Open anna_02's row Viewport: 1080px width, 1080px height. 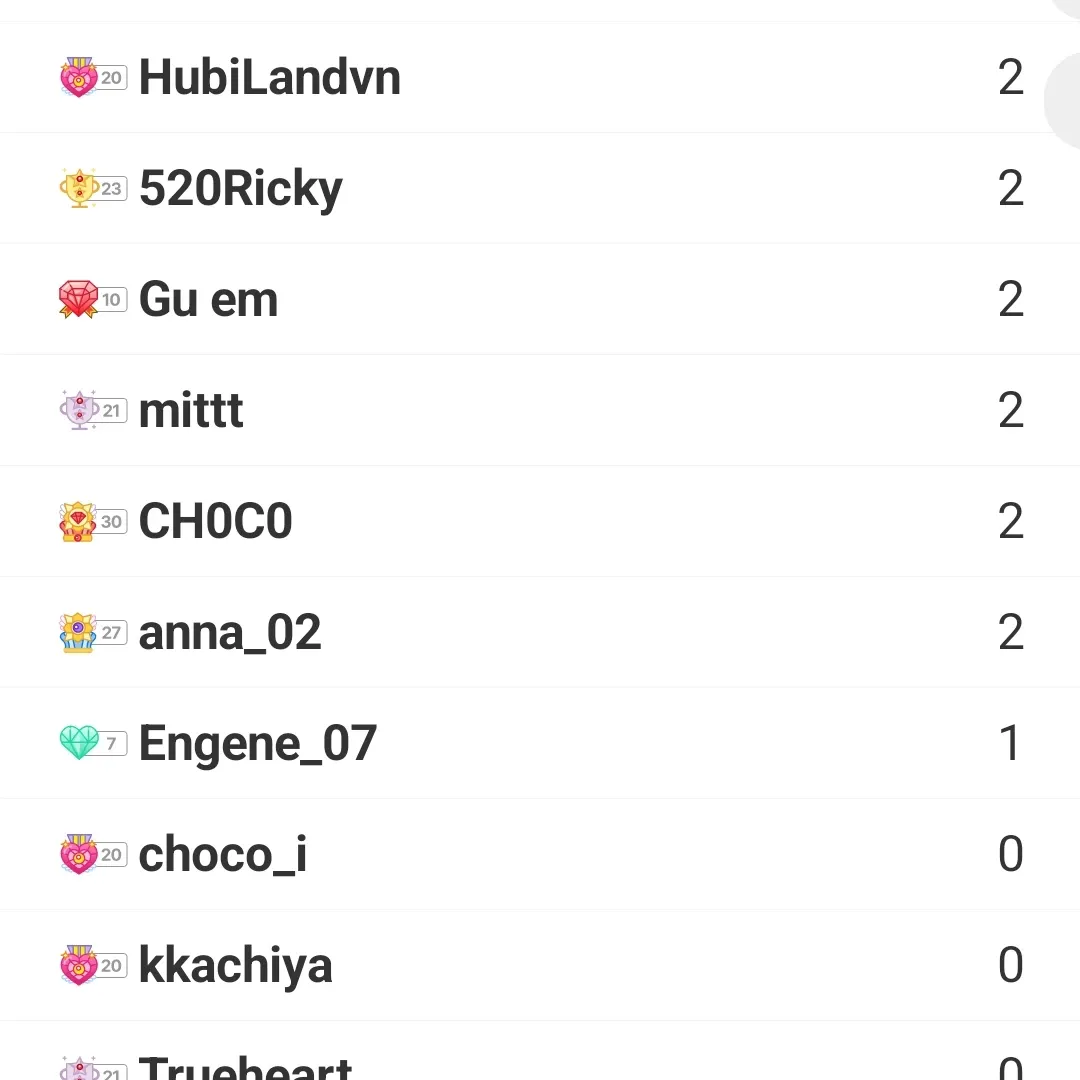click(230, 633)
